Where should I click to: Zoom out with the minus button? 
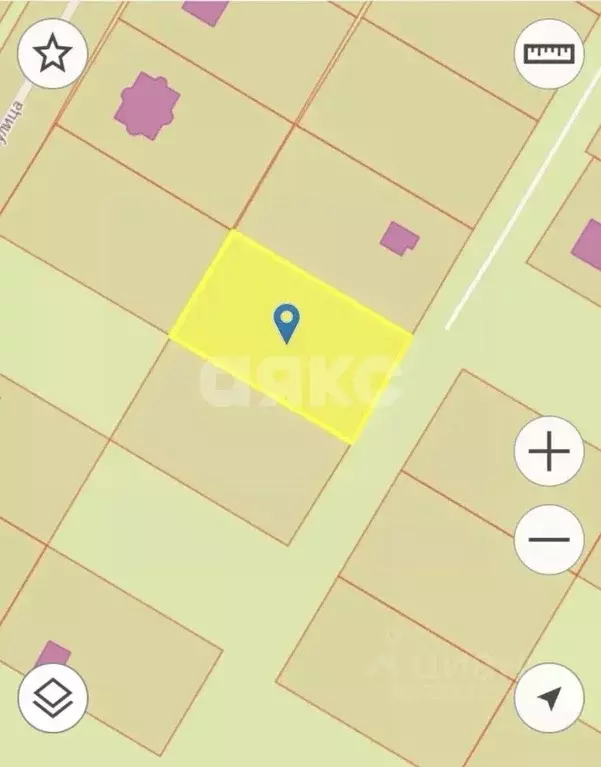point(549,540)
